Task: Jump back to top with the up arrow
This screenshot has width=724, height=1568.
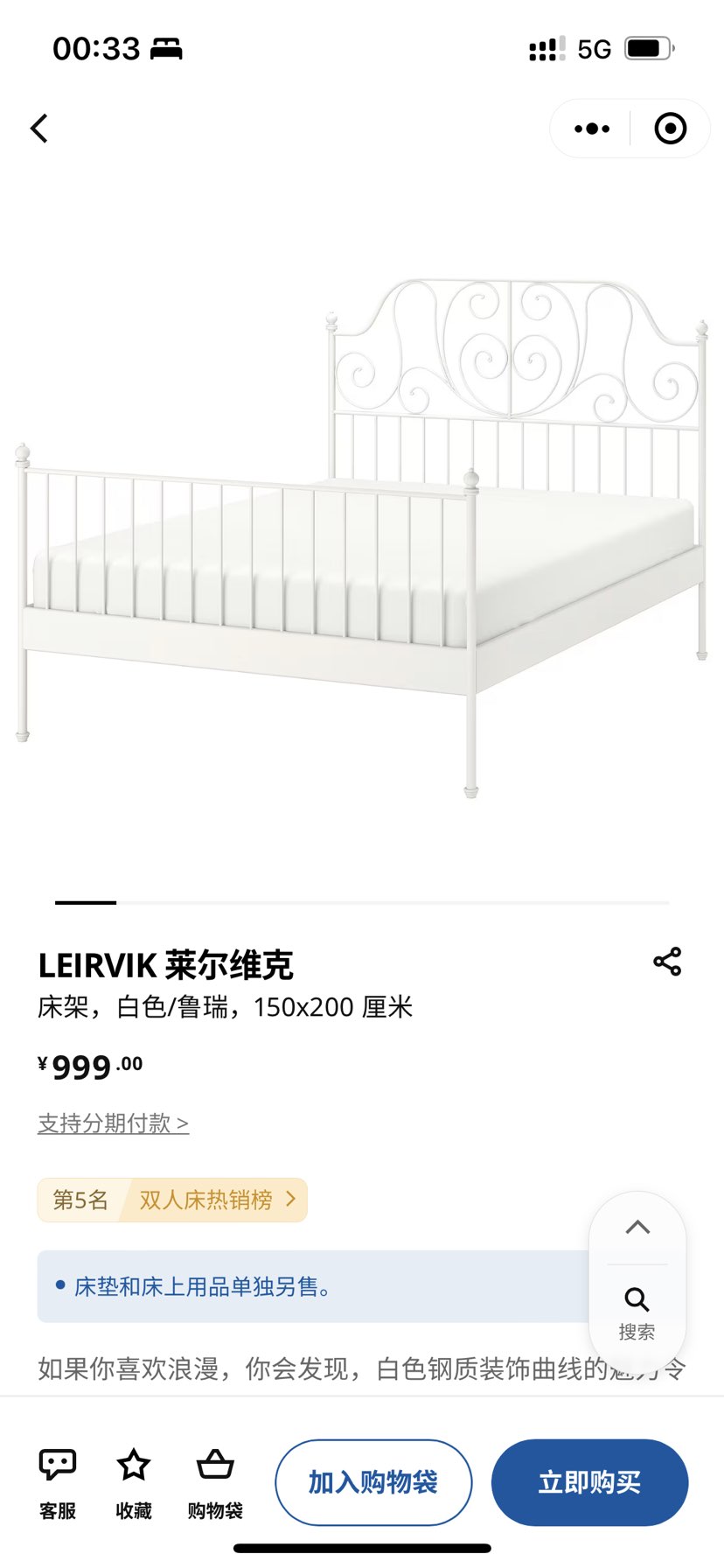Action: click(x=637, y=1228)
